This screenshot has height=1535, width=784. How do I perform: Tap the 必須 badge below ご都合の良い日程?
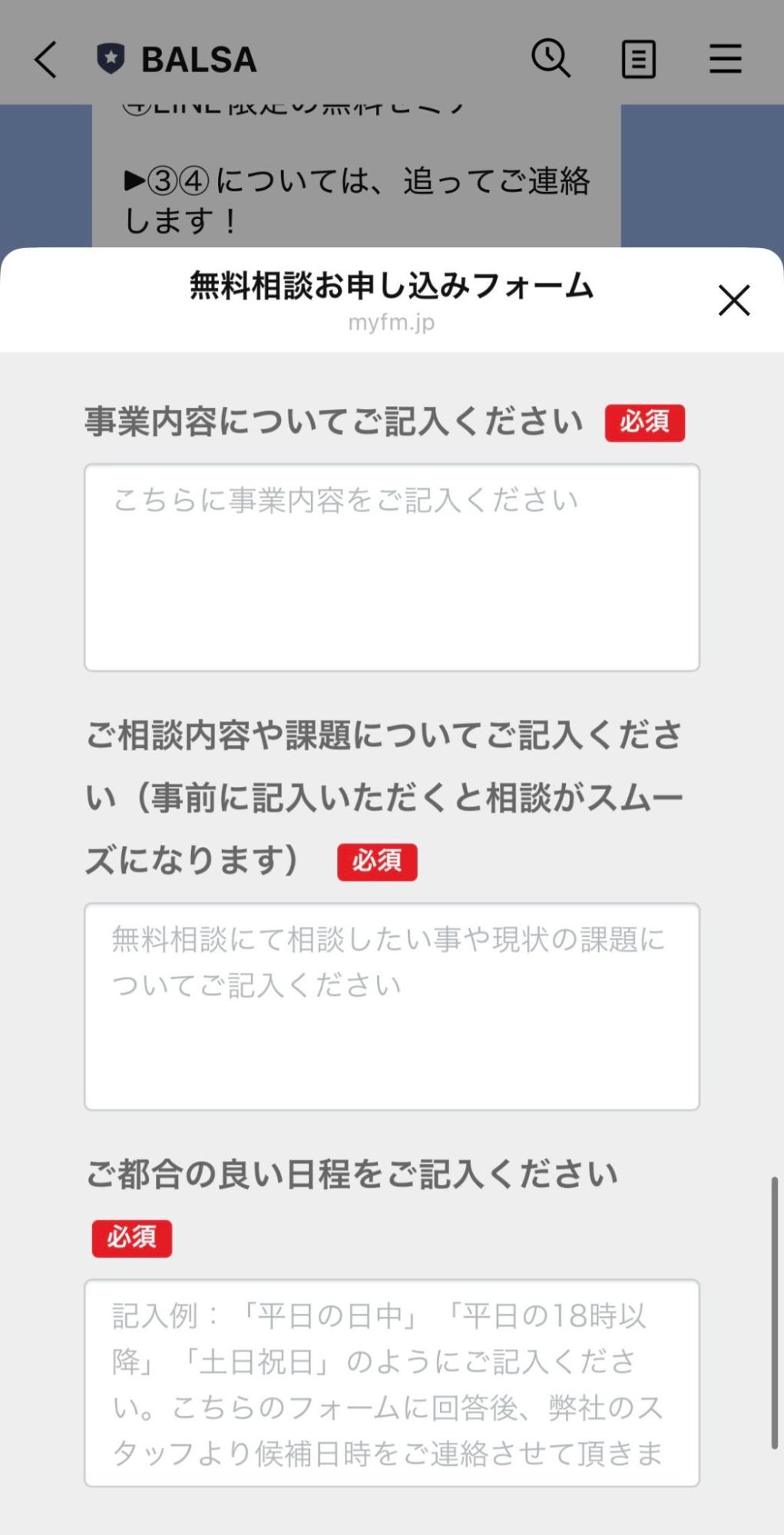[131, 1237]
